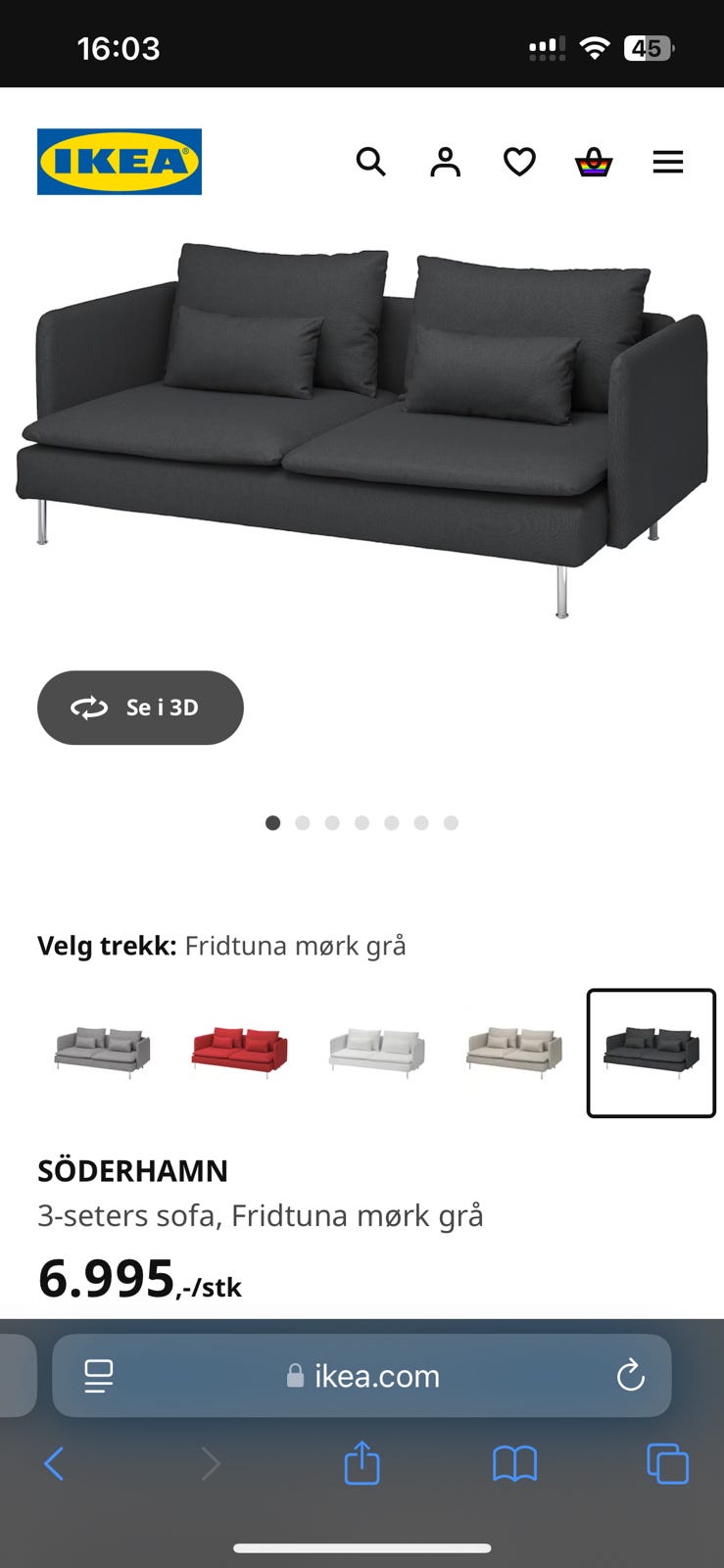Open search on the IKEA site

coord(371,162)
